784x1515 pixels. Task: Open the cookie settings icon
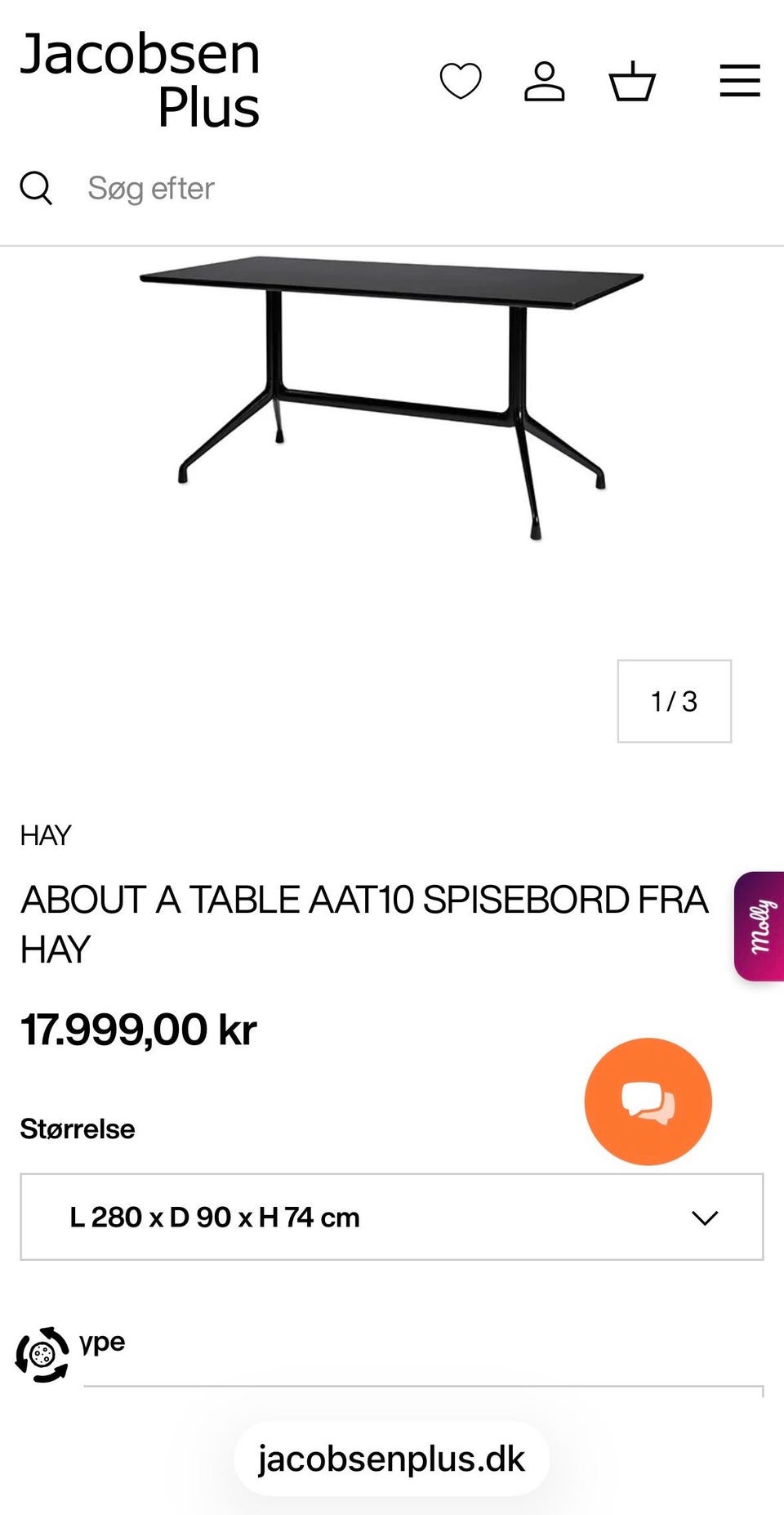[42, 1355]
